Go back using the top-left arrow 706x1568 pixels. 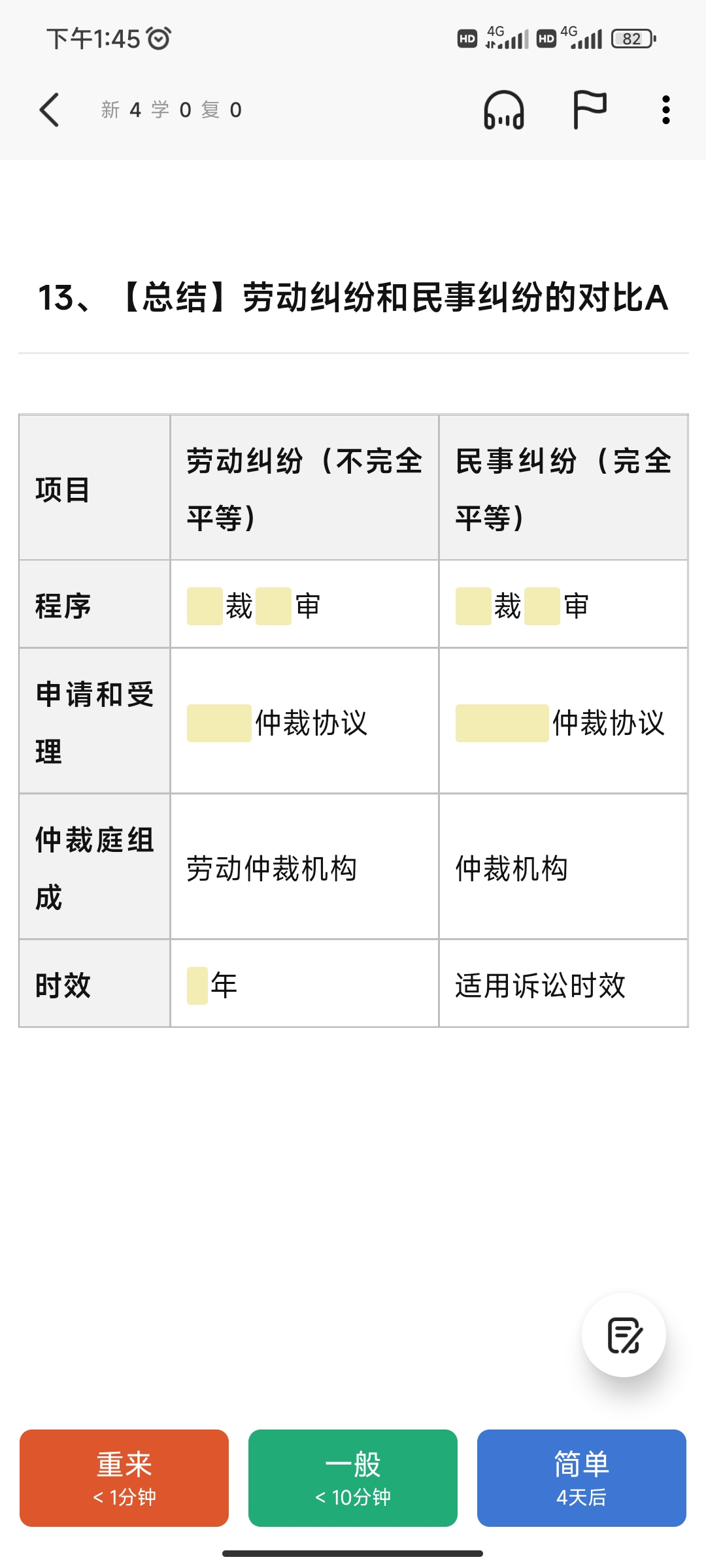(x=50, y=110)
